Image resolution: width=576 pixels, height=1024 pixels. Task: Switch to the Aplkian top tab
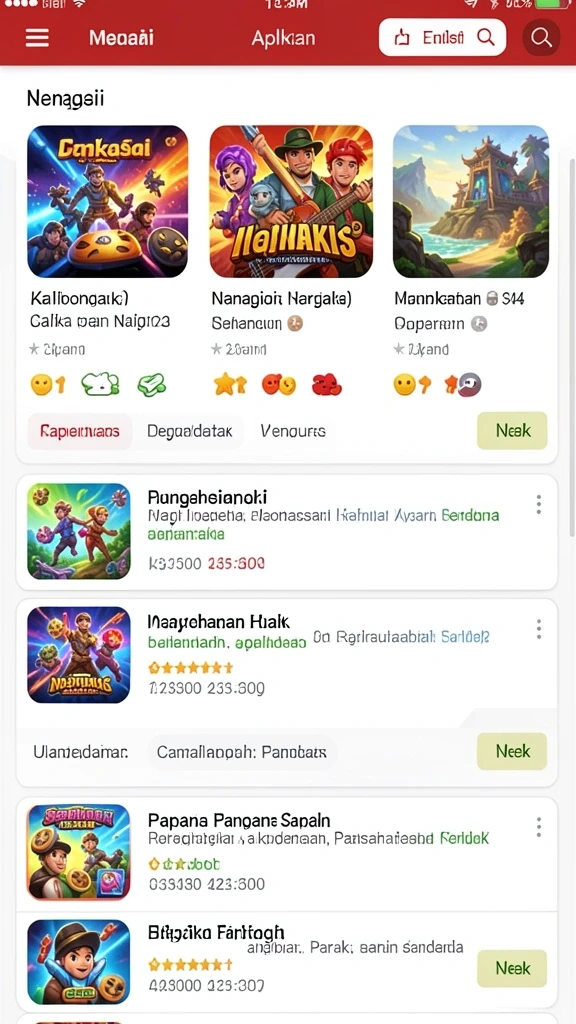coord(283,37)
